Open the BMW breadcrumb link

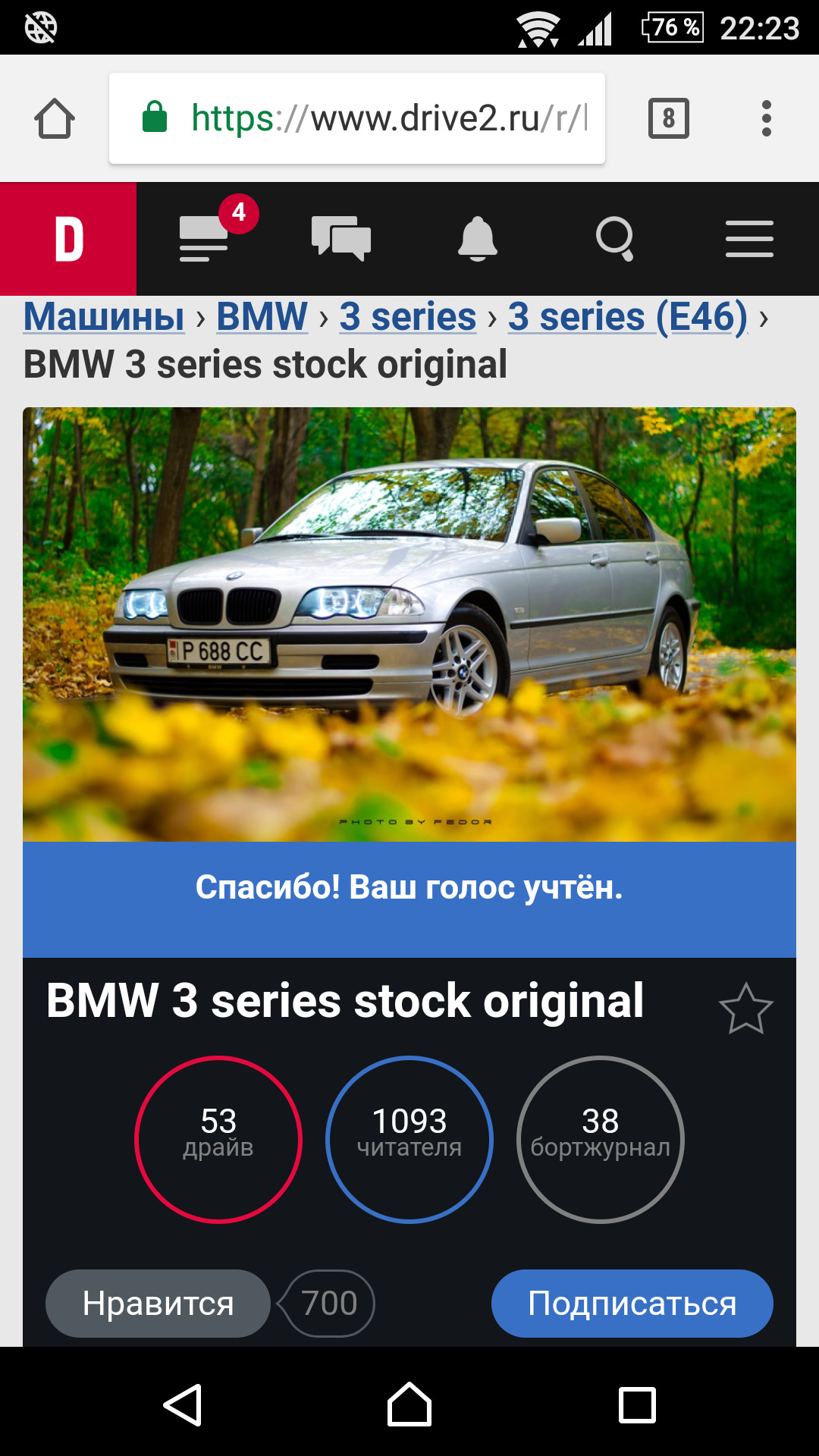(262, 317)
